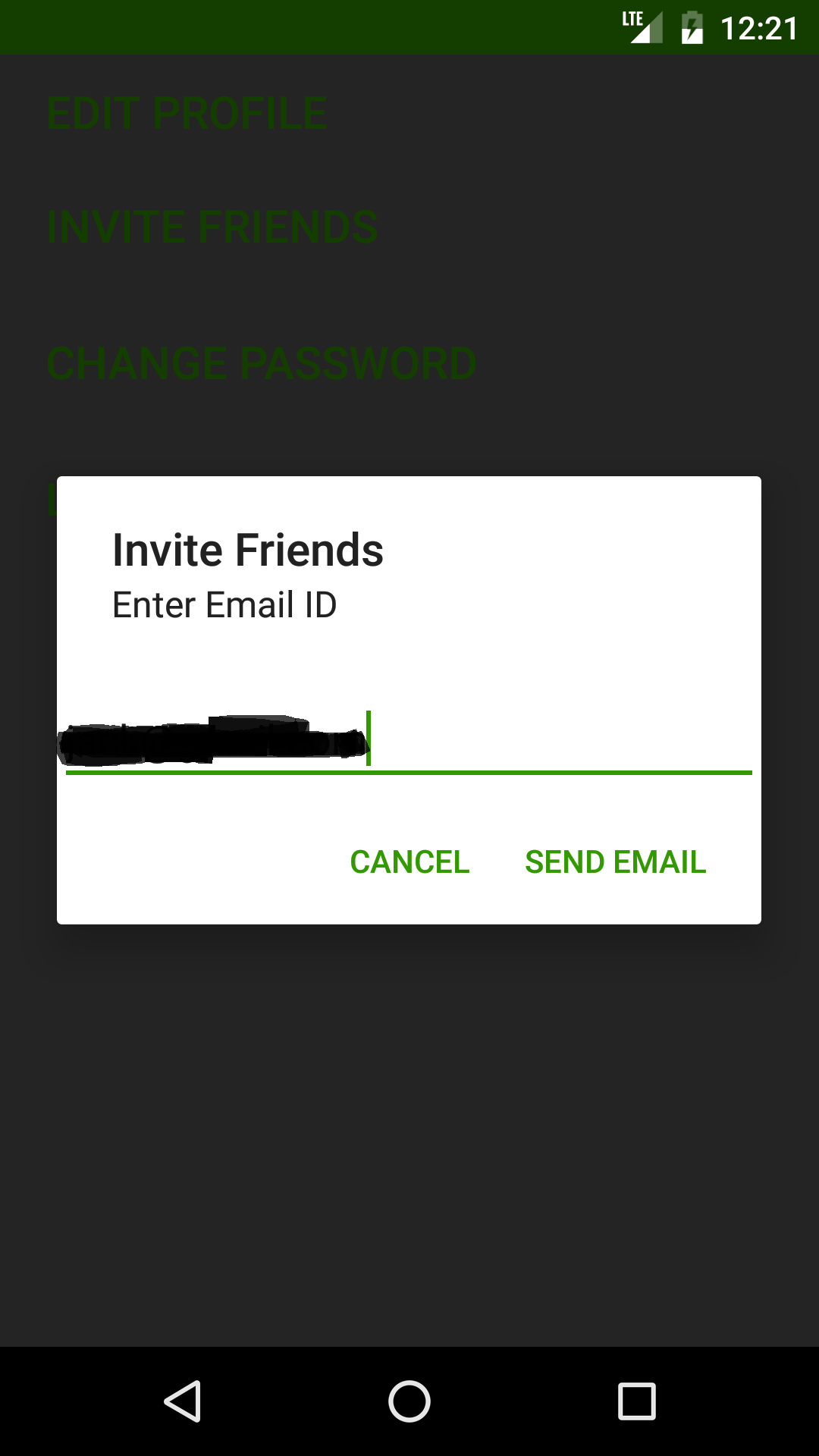Screen dimensions: 819x1456
Task: Send the invitation email
Action: pyautogui.click(x=615, y=862)
